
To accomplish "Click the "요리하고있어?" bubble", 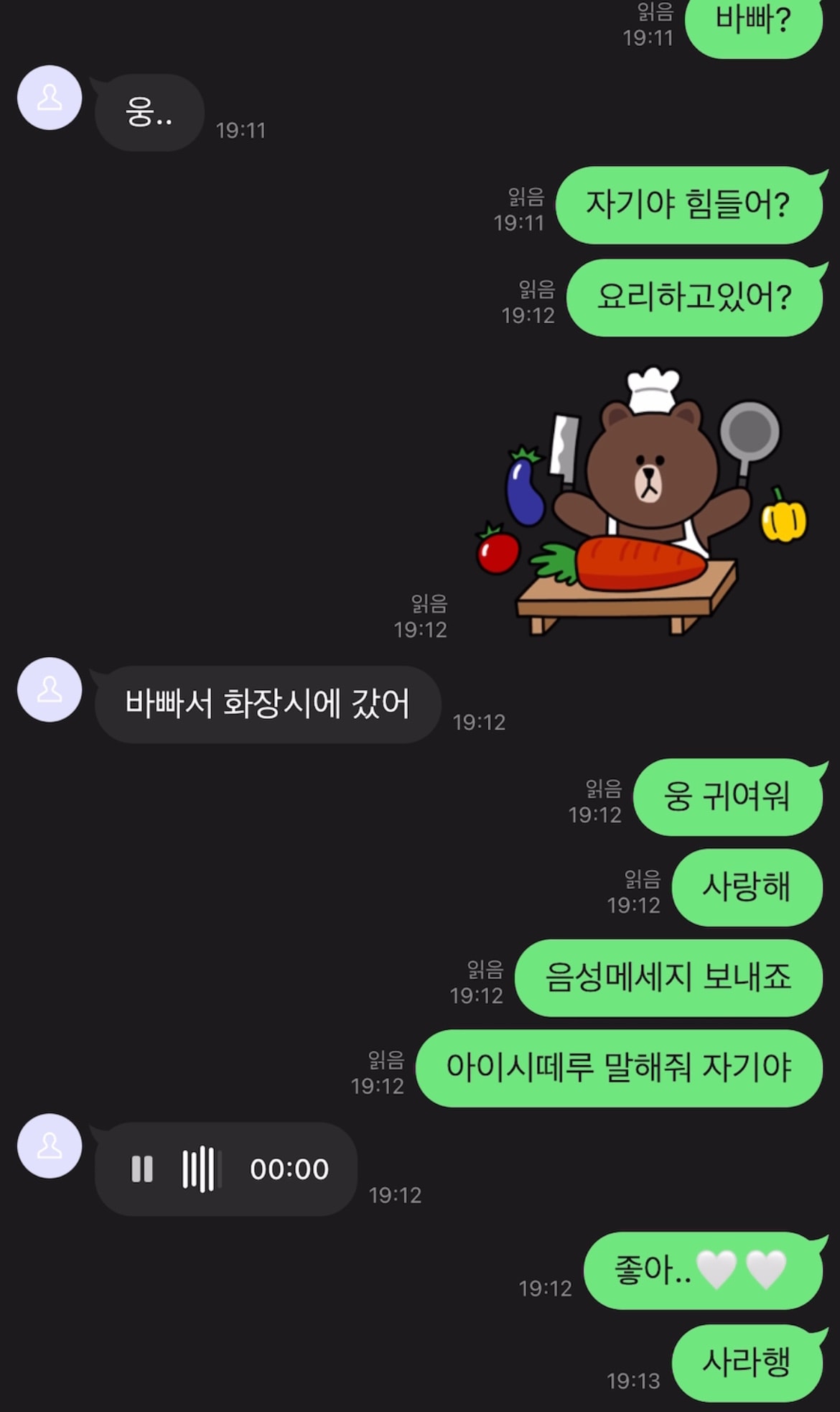I will coord(693,297).
